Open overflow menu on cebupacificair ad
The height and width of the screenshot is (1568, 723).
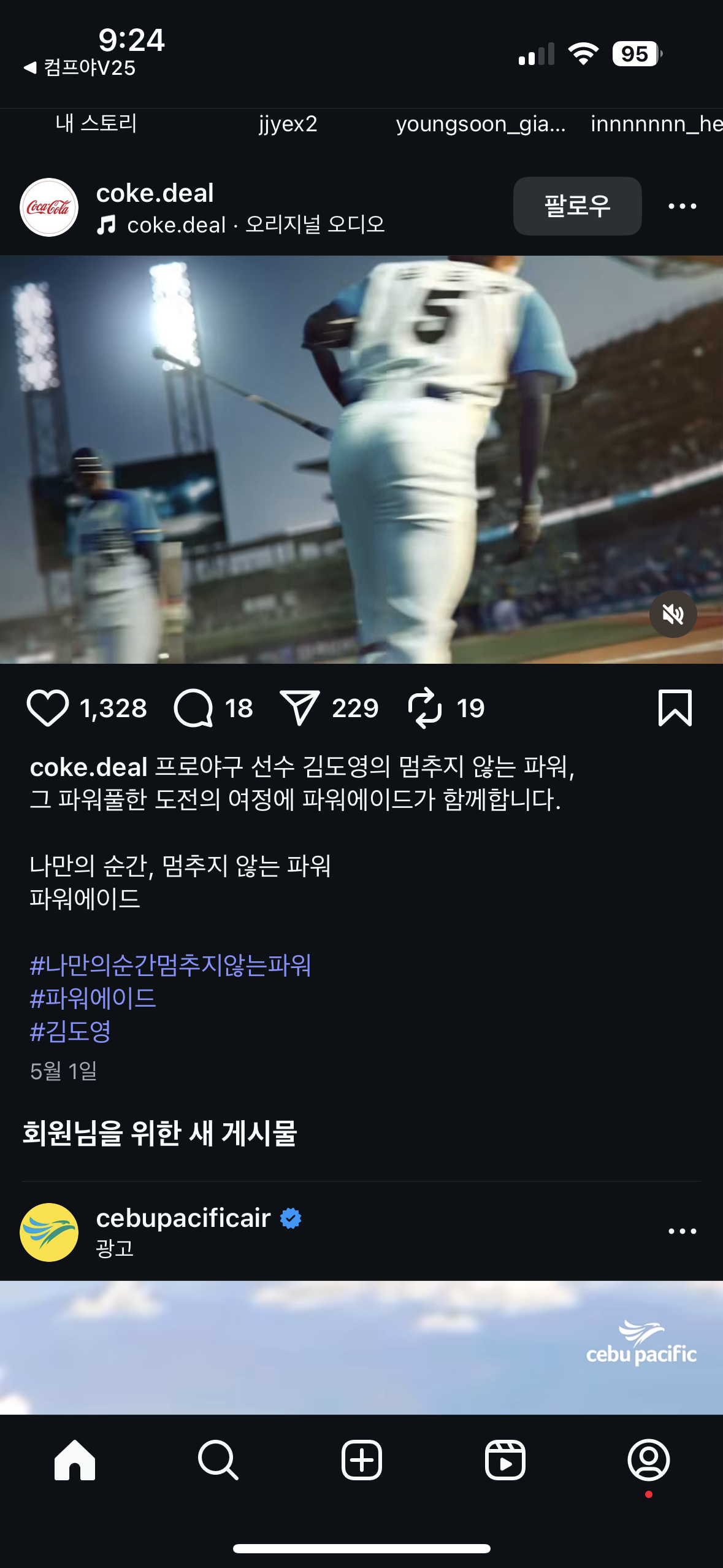coord(682,1231)
